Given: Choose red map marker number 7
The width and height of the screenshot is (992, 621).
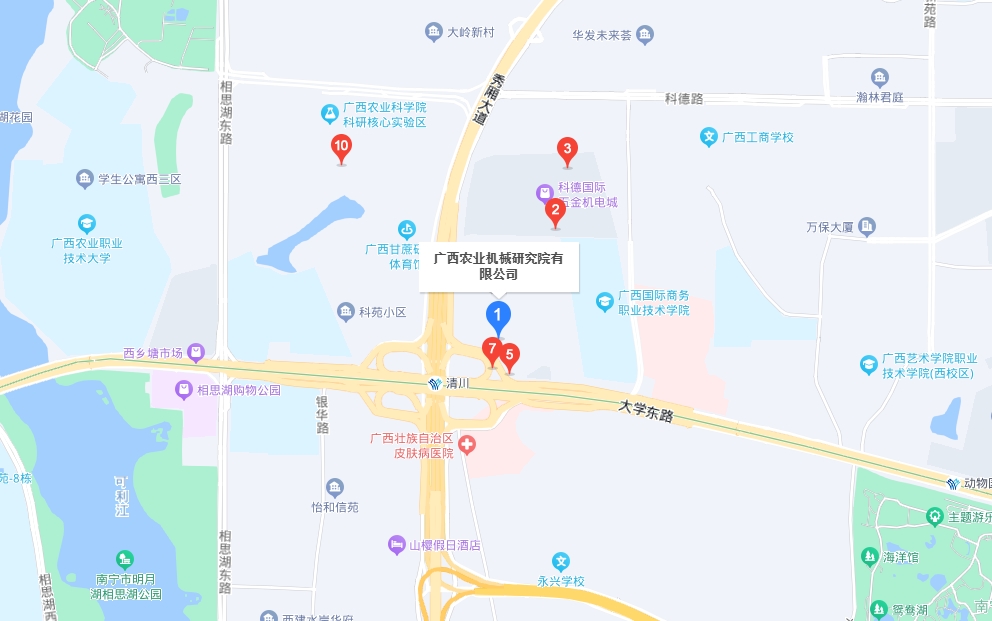Looking at the screenshot, I should pyautogui.click(x=491, y=349).
